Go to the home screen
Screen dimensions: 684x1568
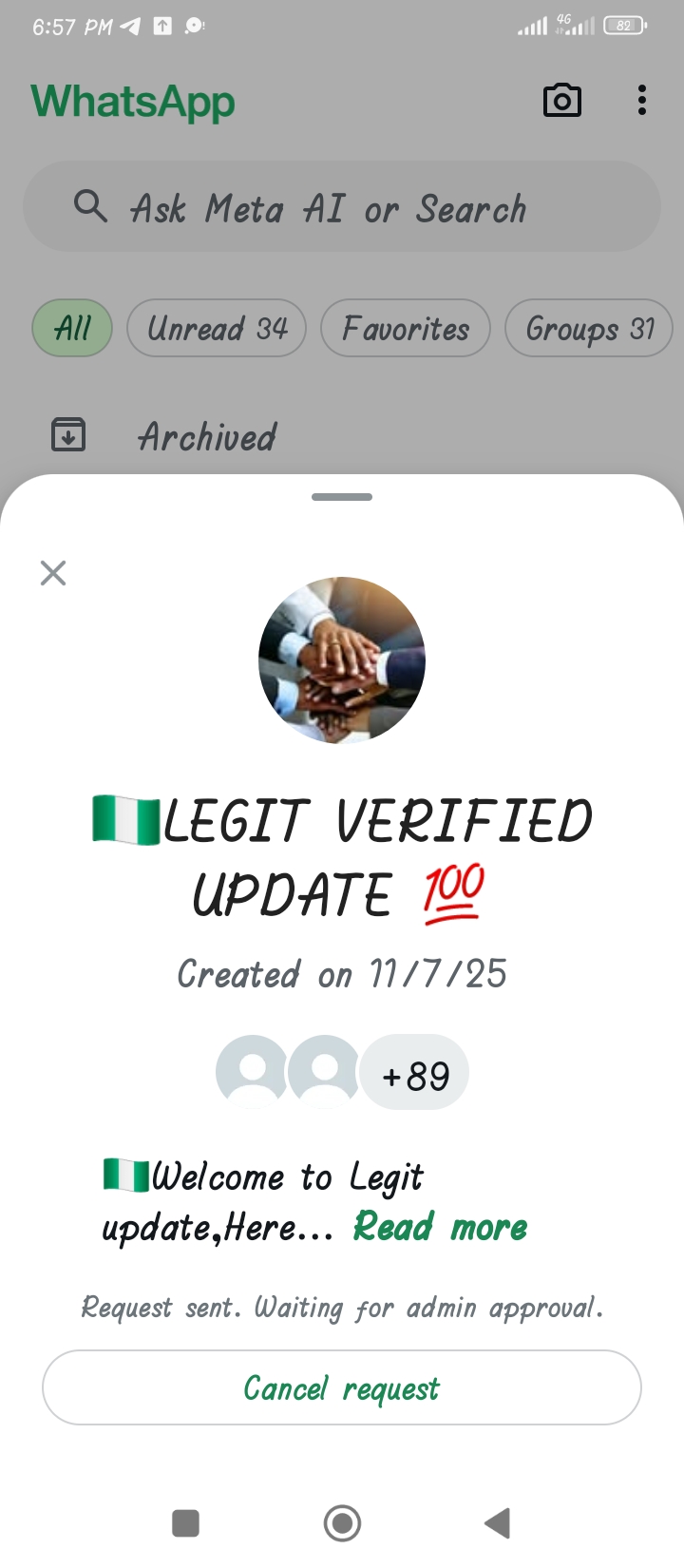(x=342, y=1523)
